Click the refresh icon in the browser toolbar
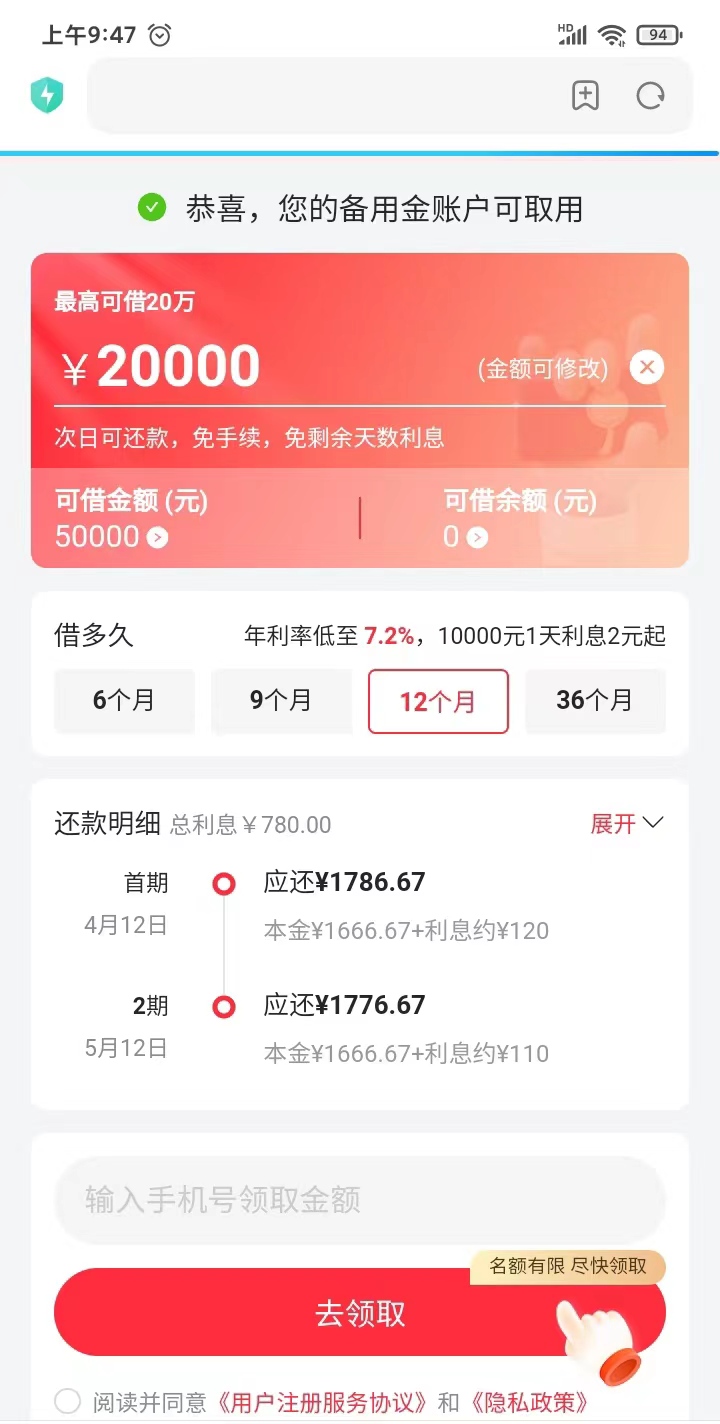Viewport: 720px width, 1424px height. (x=650, y=95)
